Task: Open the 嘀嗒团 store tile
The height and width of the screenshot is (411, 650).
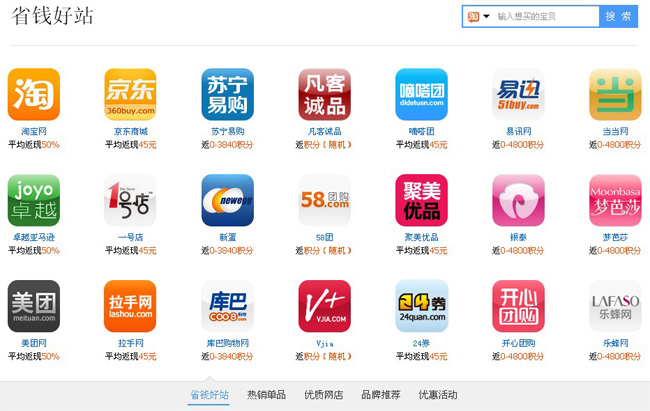Action: (x=421, y=94)
